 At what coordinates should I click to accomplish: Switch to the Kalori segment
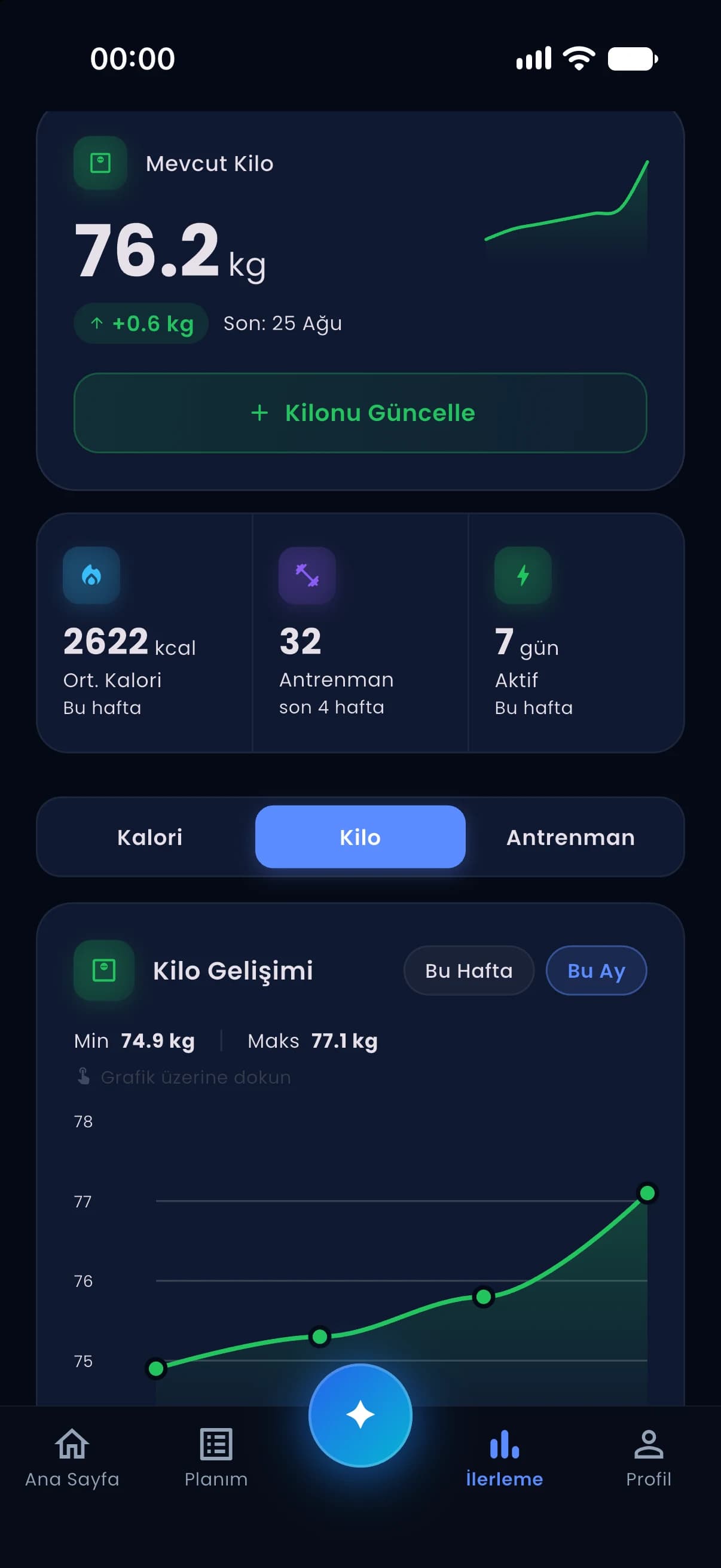149,837
